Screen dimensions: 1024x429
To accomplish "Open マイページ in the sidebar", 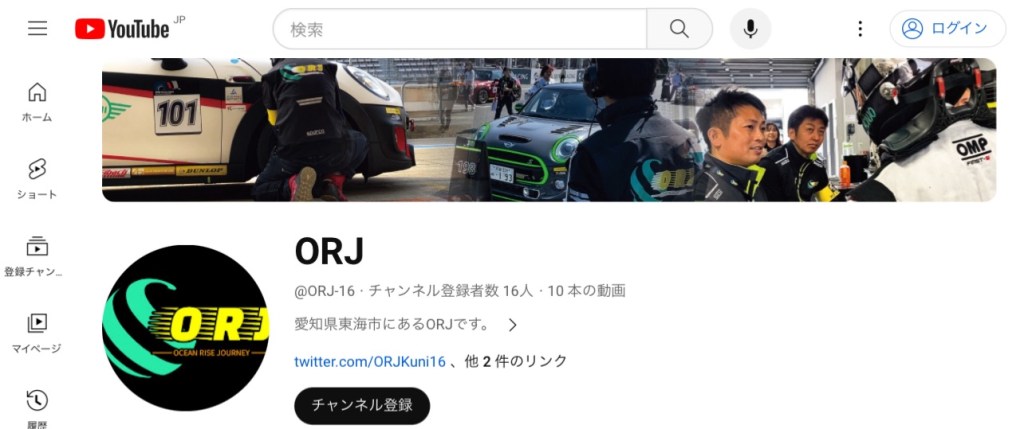I will 37,333.
